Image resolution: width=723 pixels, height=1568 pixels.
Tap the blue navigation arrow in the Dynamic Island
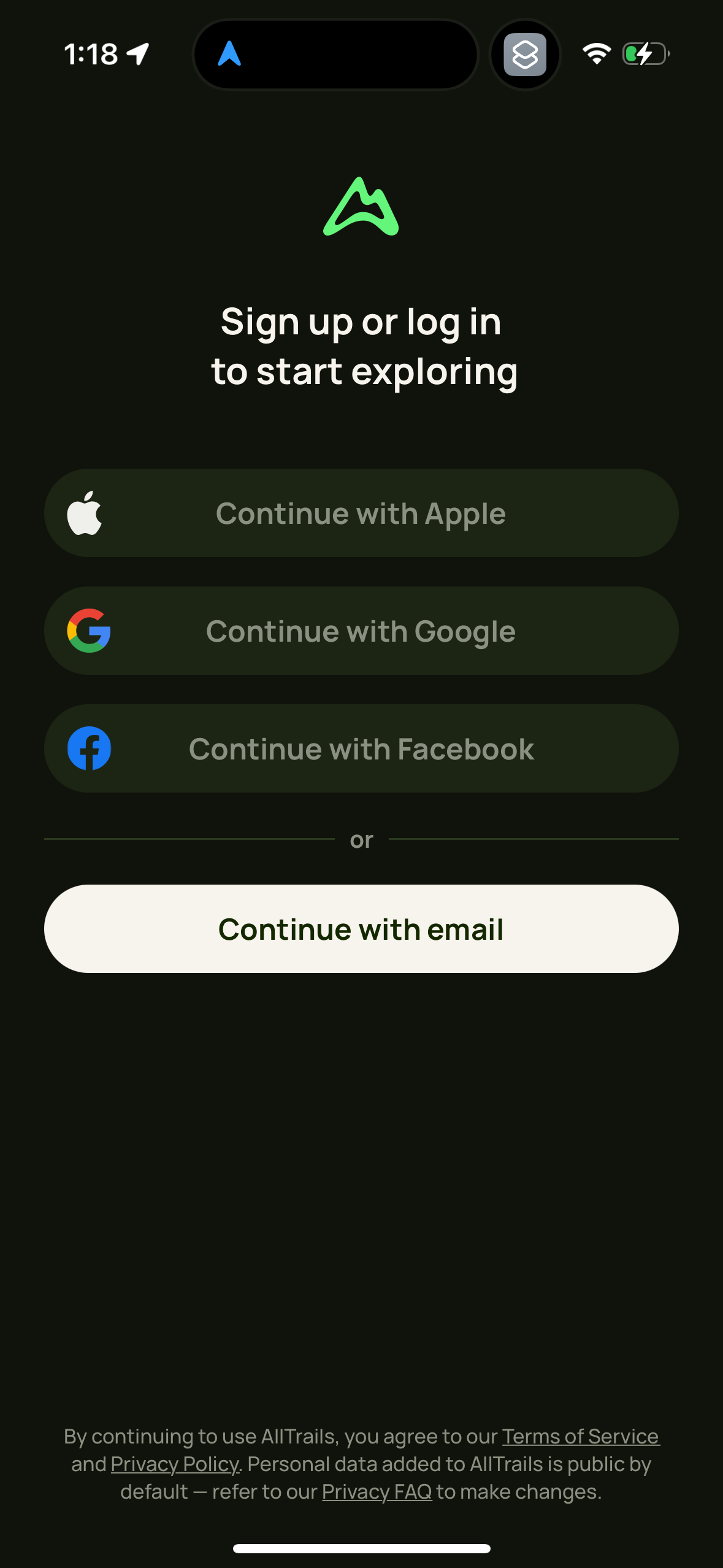pyautogui.click(x=232, y=54)
